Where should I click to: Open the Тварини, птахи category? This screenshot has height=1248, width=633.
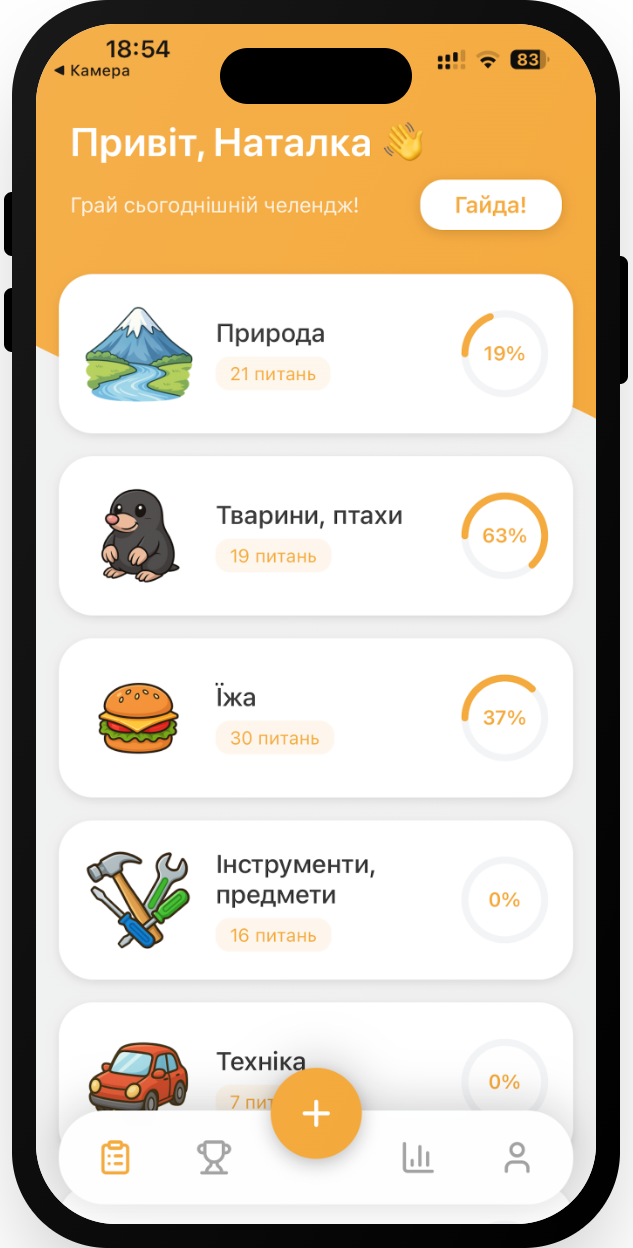(315, 535)
